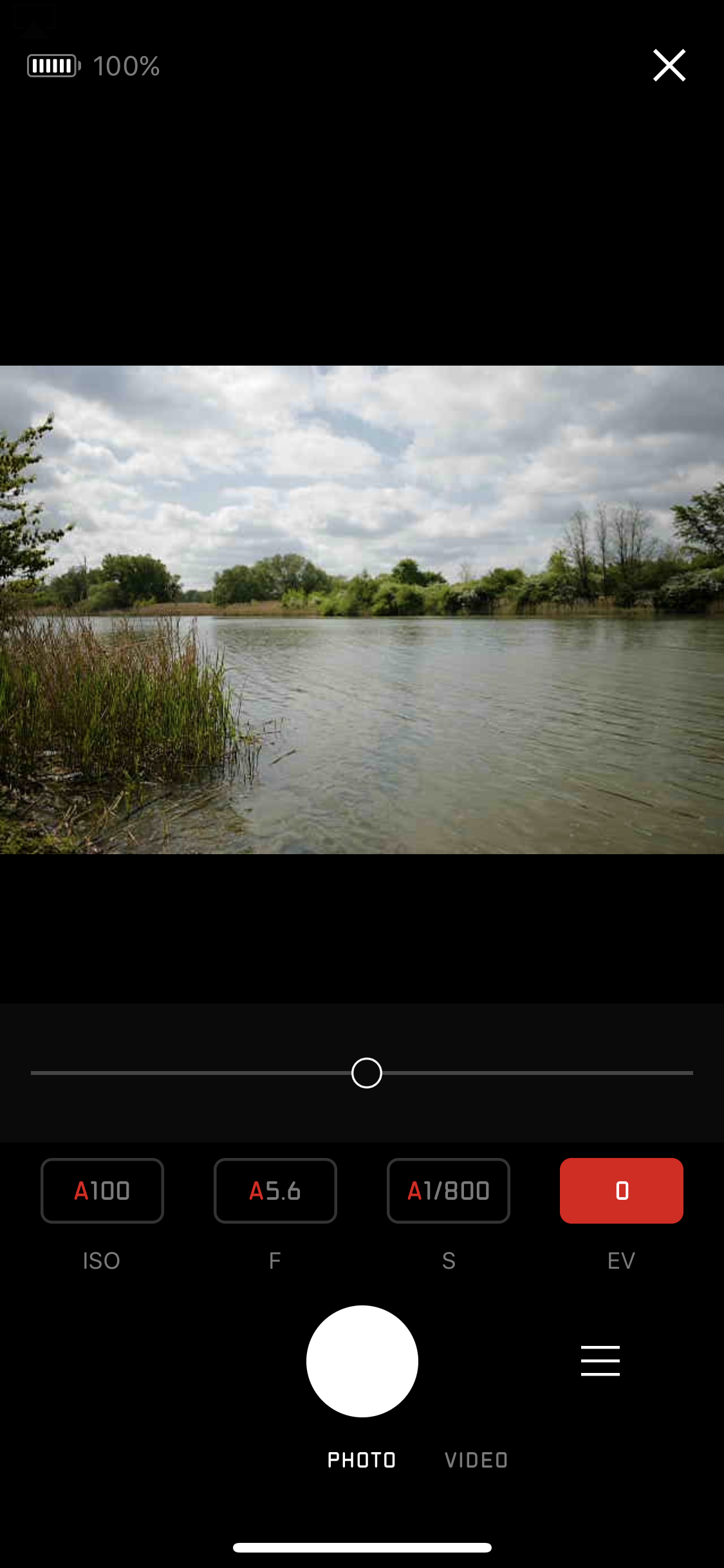Click the 100% battery percentage label

pos(125,65)
